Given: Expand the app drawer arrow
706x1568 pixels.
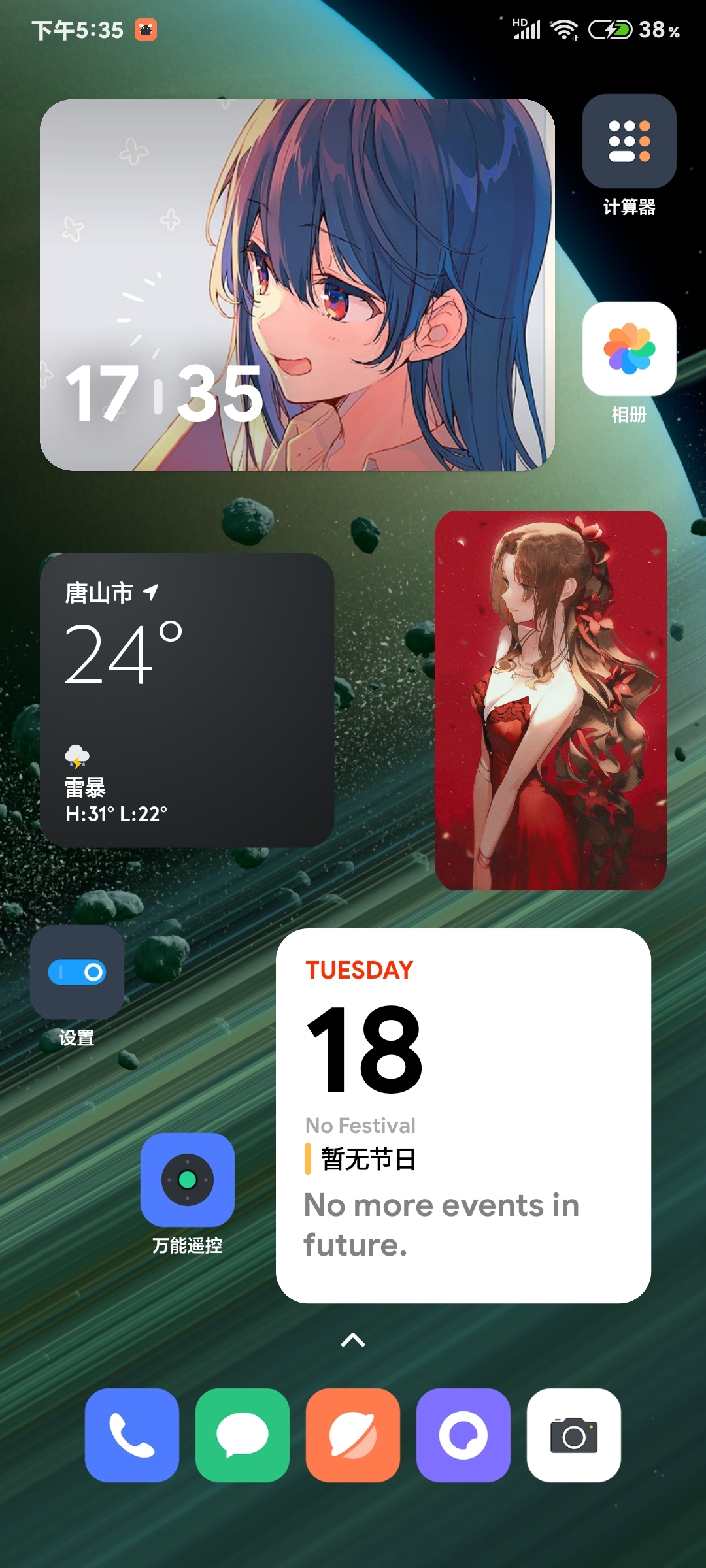Looking at the screenshot, I should pyautogui.click(x=353, y=1341).
